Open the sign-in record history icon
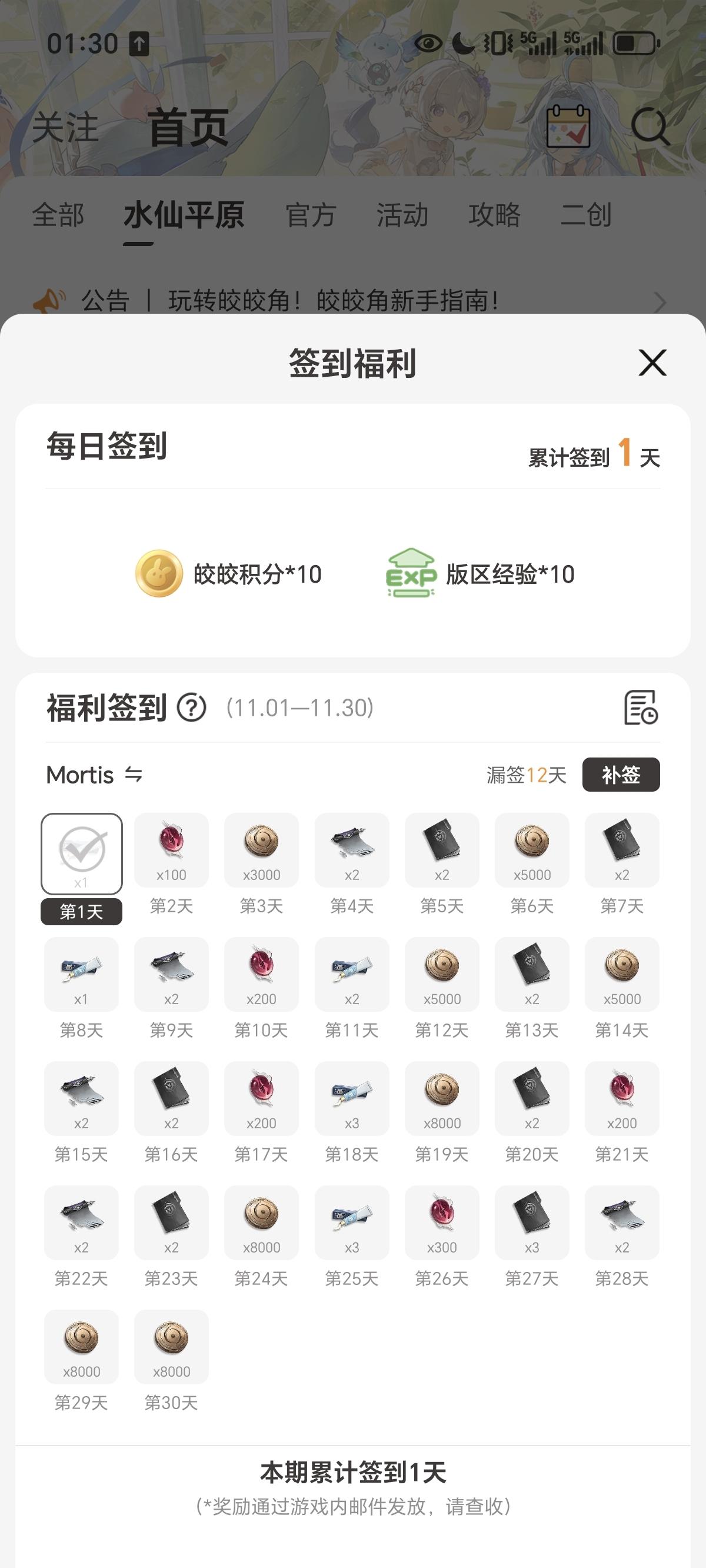 coord(641,707)
